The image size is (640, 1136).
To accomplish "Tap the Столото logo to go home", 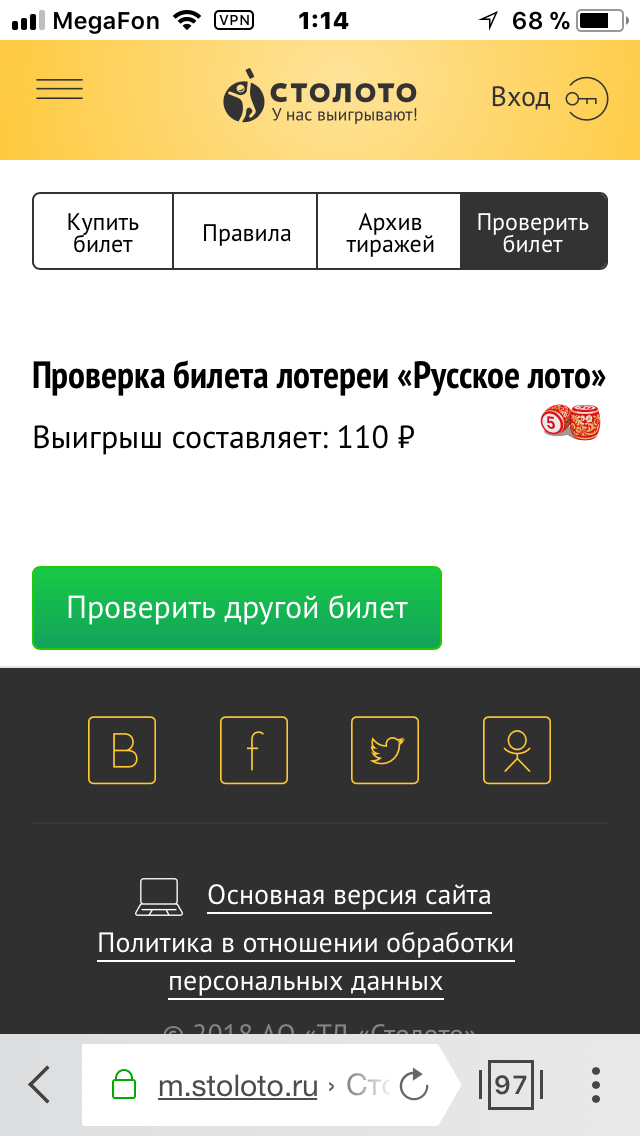I will pyautogui.click(x=320, y=97).
